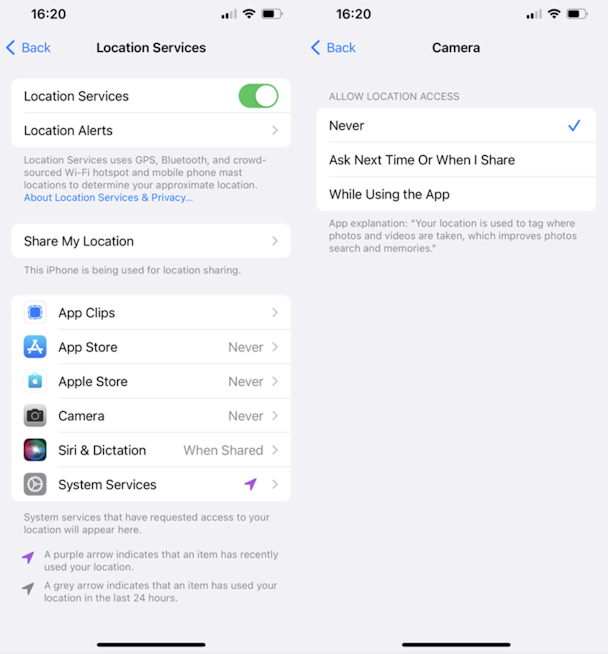Screen dimensions: 608x654
Task: Open Camera location permission row
Action: (150, 416)
